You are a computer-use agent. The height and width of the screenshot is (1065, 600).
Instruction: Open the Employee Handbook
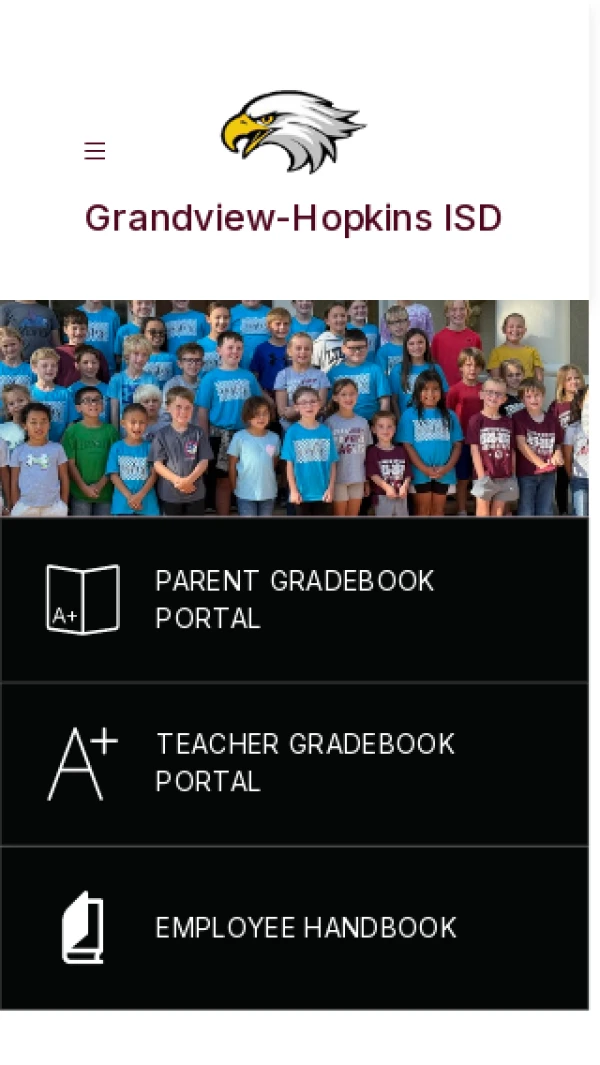click(294, 928)
